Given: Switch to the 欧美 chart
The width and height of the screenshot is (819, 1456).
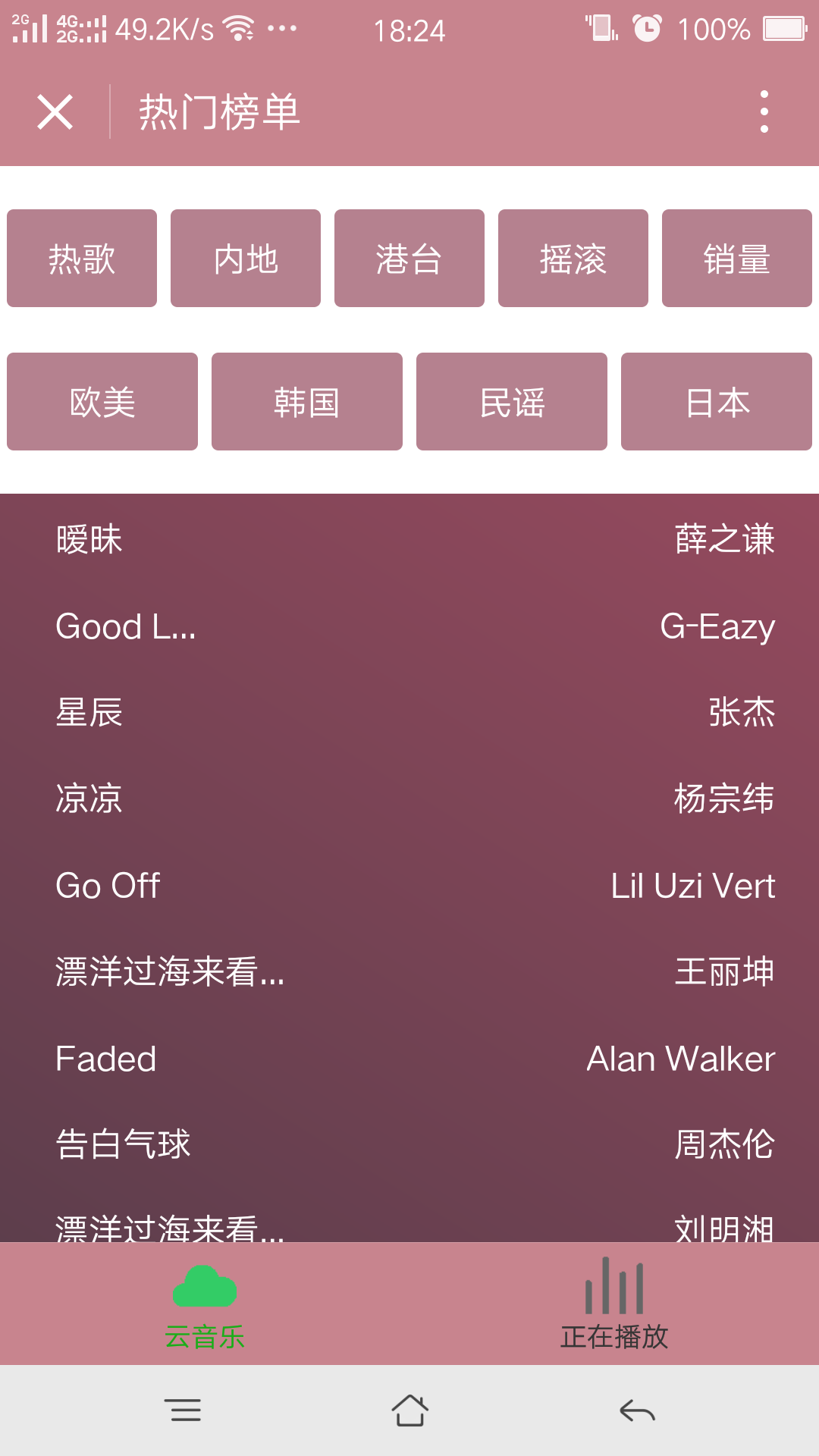Looking at the screenshot, I should click(x=102, y=402).
